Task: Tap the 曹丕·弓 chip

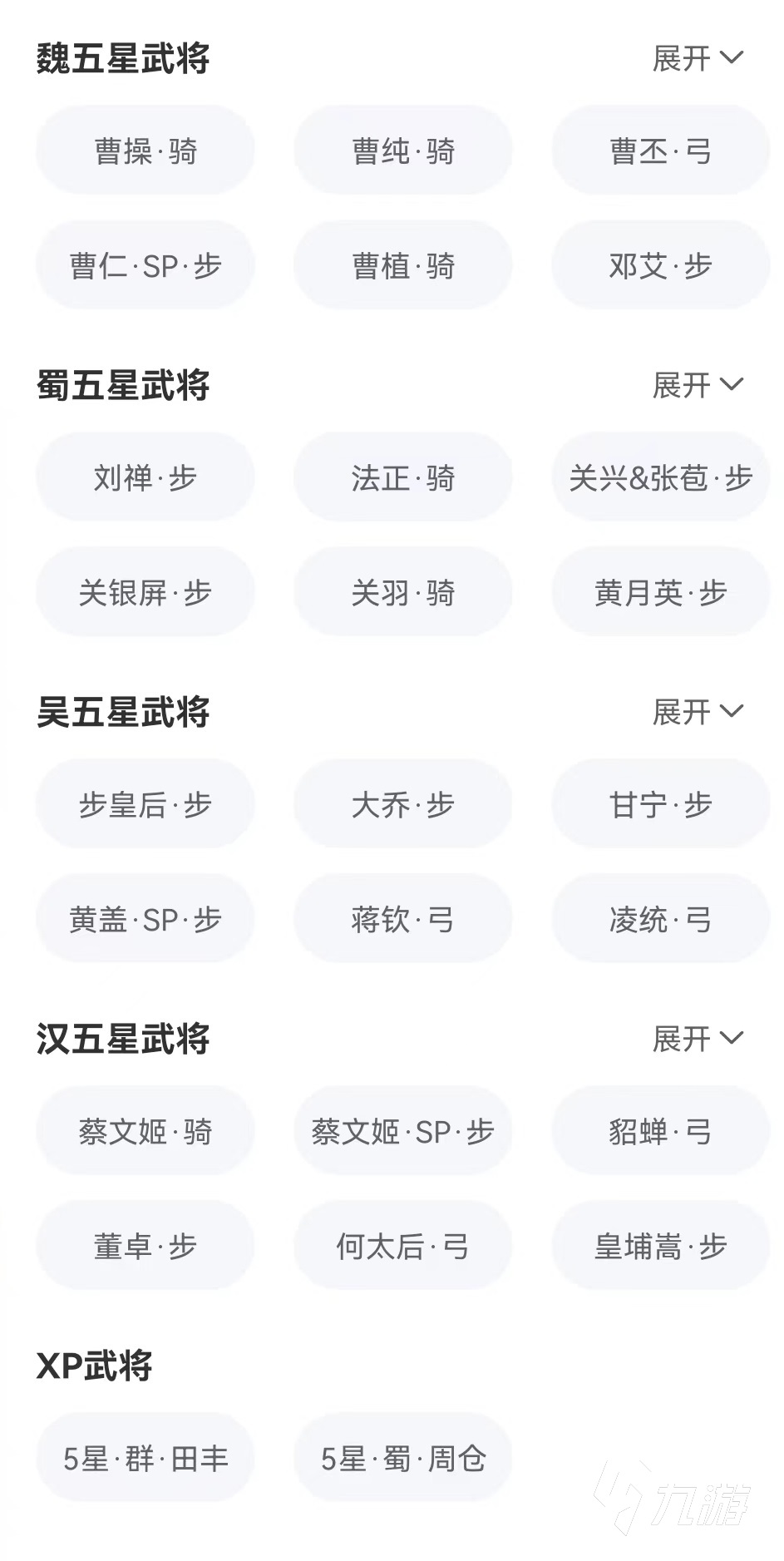Action: click(660, 151)
